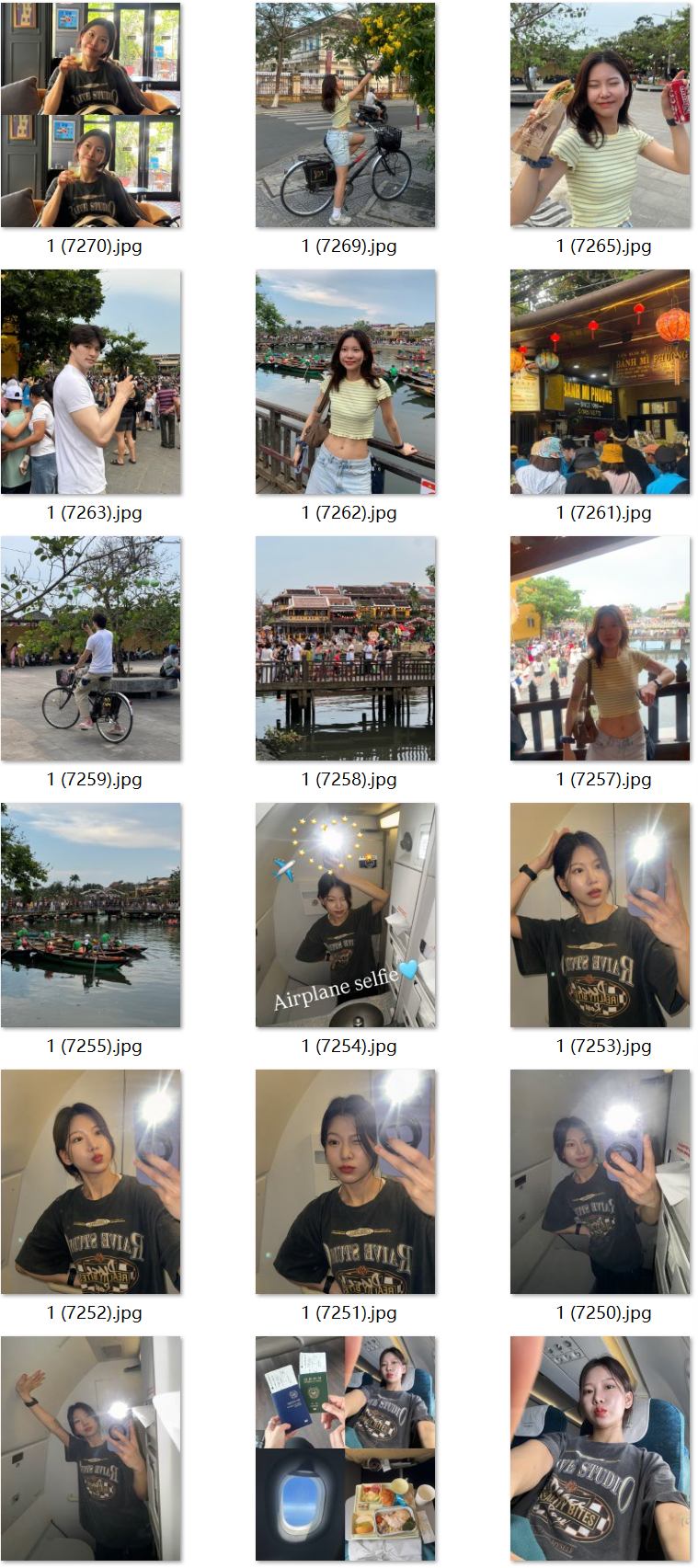Image resolution: width=698 pixels, height=1568 pixels.
Task: Open the photo named 1 (7265).jpg
Action: click(600, 115)
